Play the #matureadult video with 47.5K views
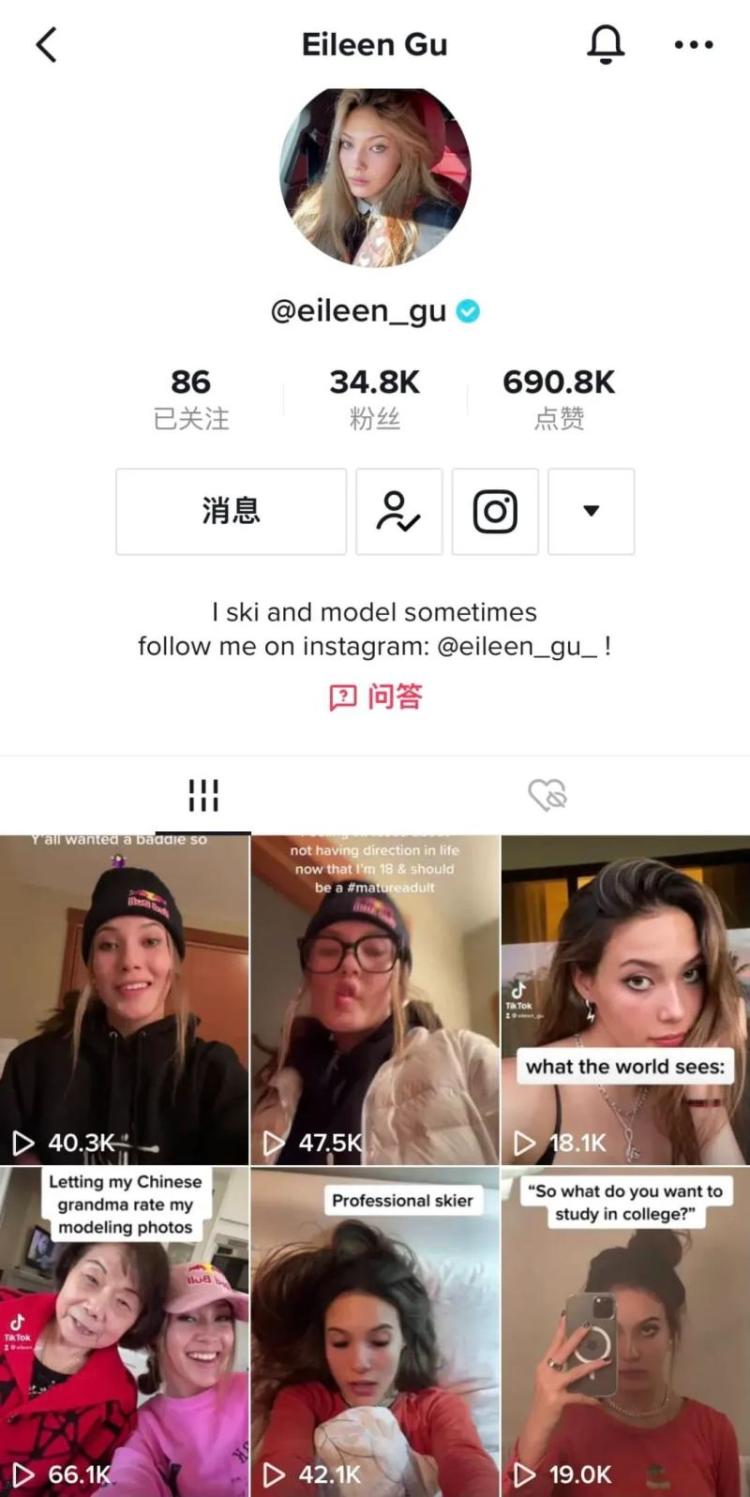Image resolution: width=750 pixels, height=1497 pixels. coord(375,1000)
